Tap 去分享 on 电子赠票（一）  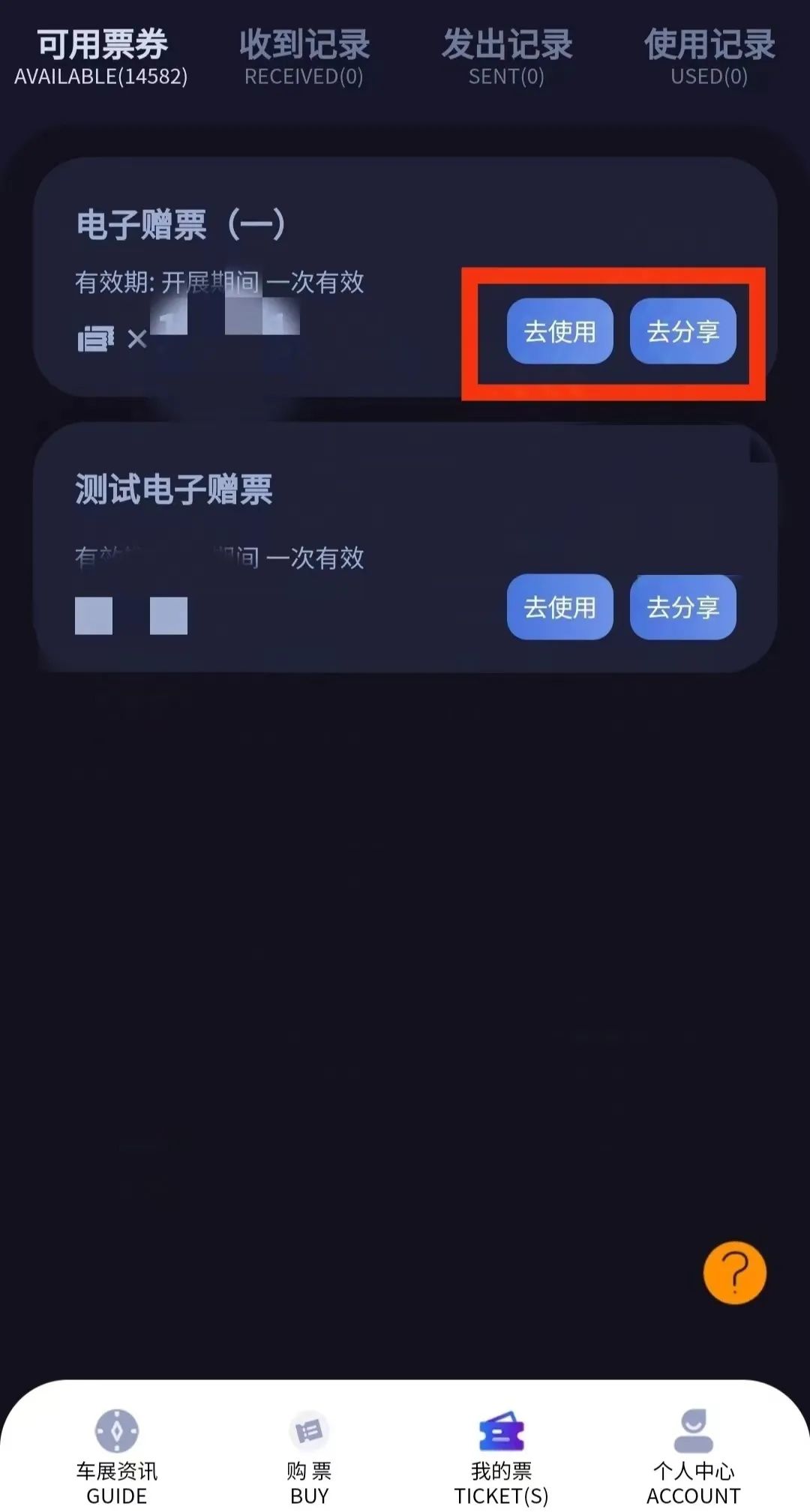(x=682, y=331)
